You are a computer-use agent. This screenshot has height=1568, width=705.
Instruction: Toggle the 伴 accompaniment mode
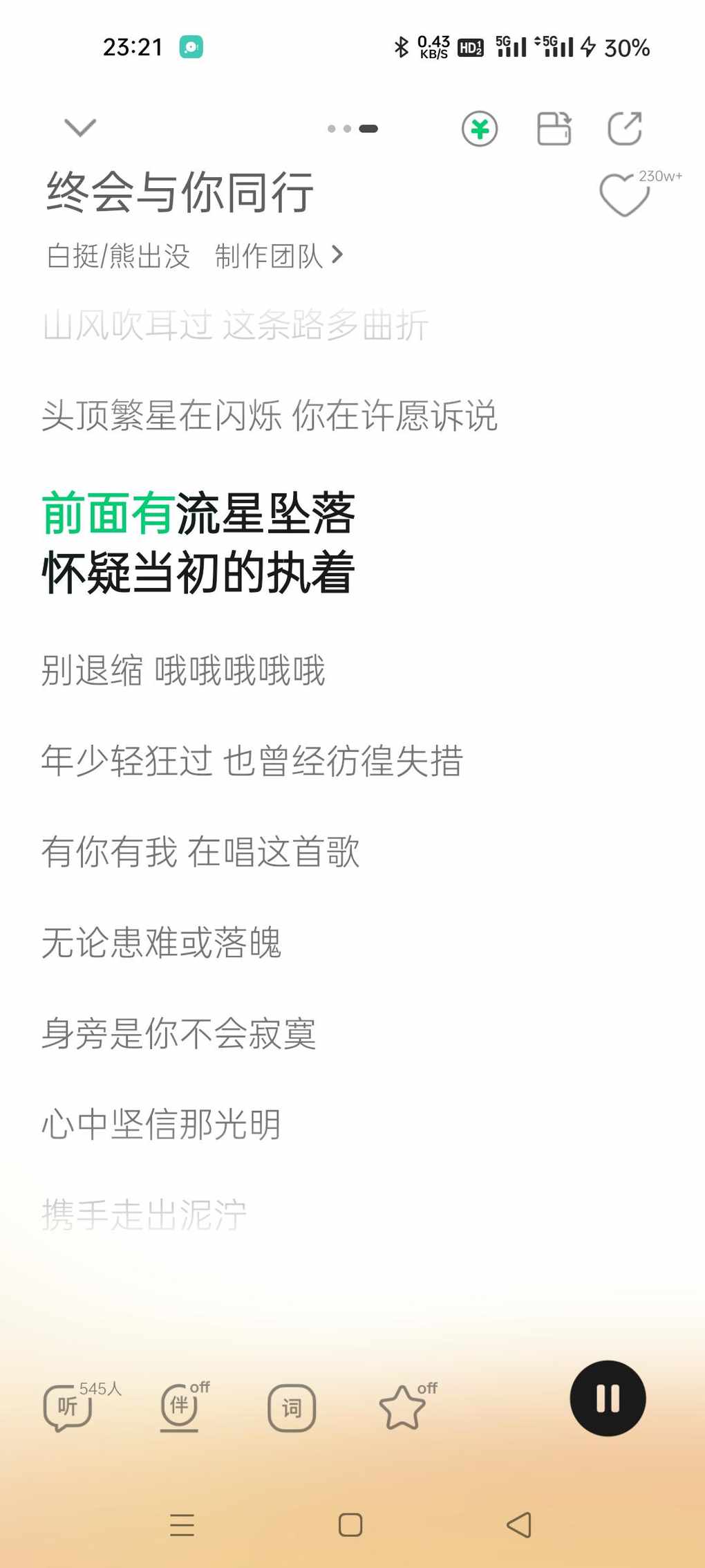180,1405
